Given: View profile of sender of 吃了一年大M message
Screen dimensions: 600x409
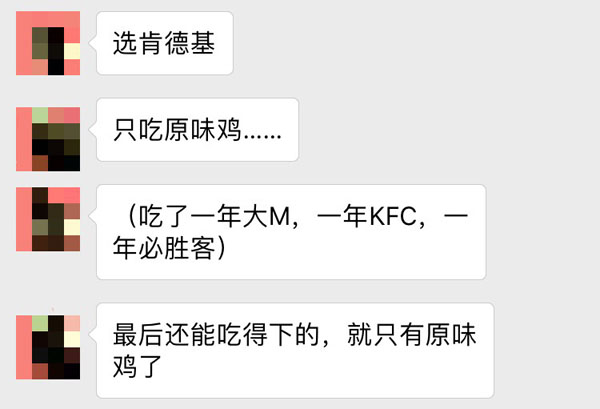Looking at the screenshot, I should pos(48,219).
